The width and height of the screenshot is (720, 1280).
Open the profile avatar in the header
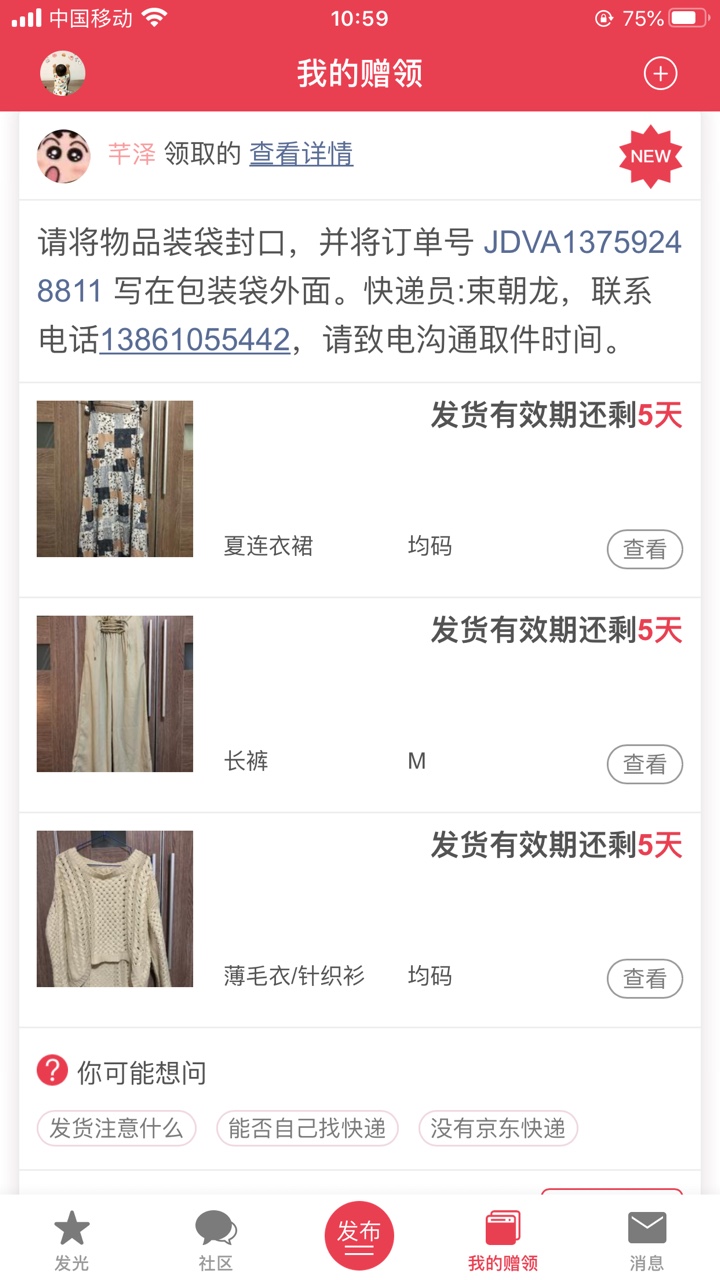pyautogui.click(x=62, y=73)
